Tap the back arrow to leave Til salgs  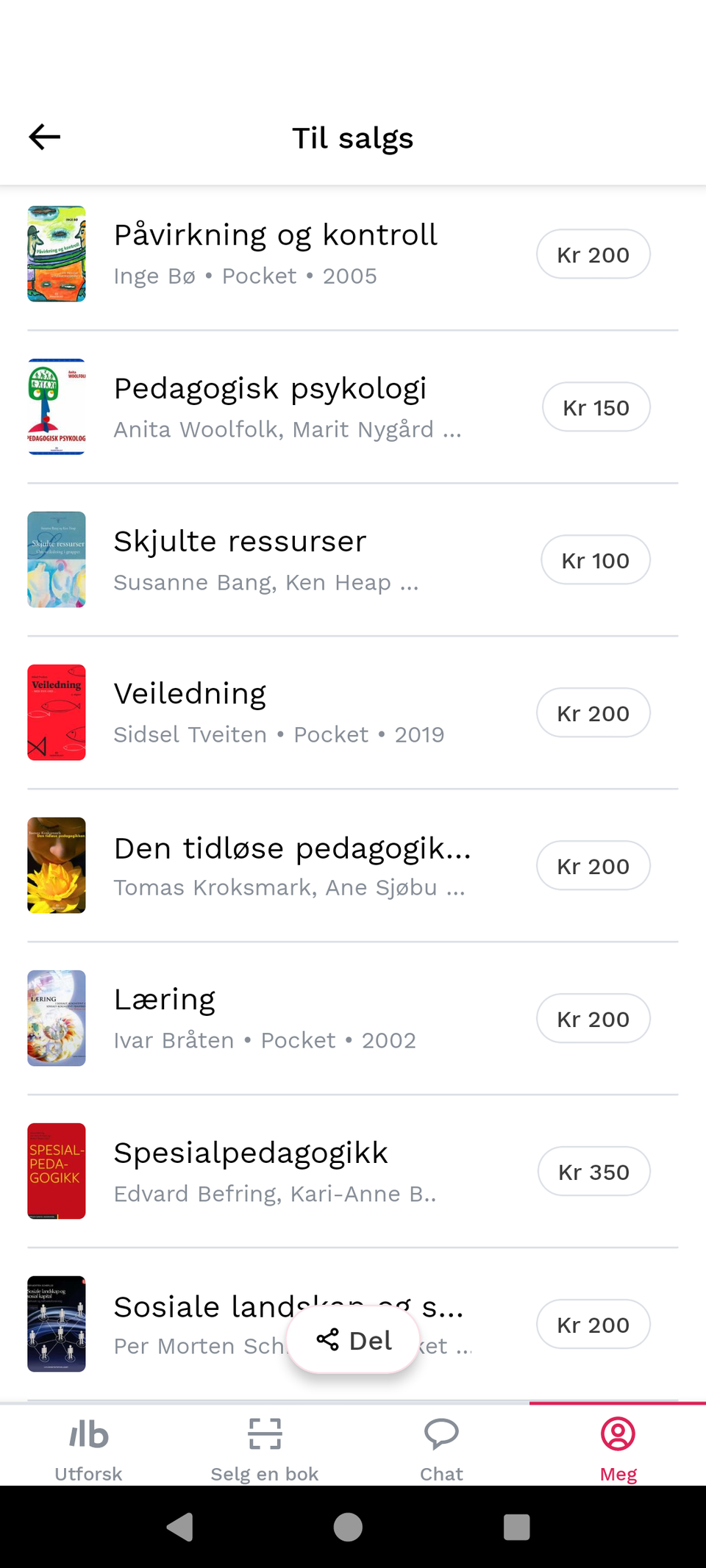point(43,137)
